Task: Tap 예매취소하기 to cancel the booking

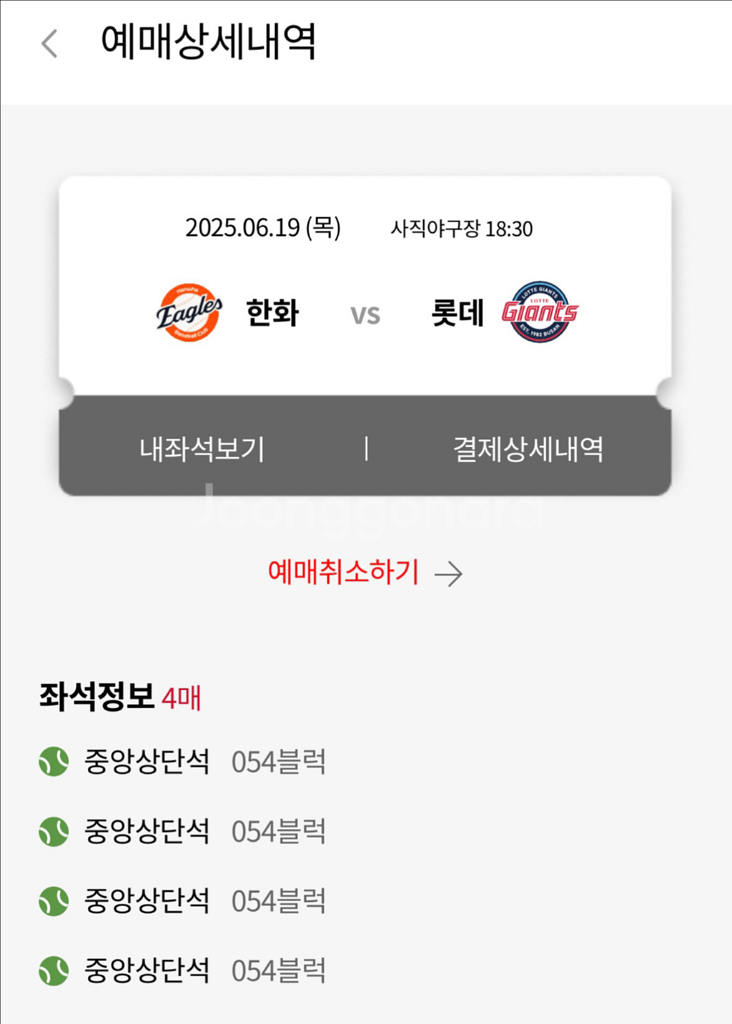Action: pyautogui.click(x=365, y=573)
